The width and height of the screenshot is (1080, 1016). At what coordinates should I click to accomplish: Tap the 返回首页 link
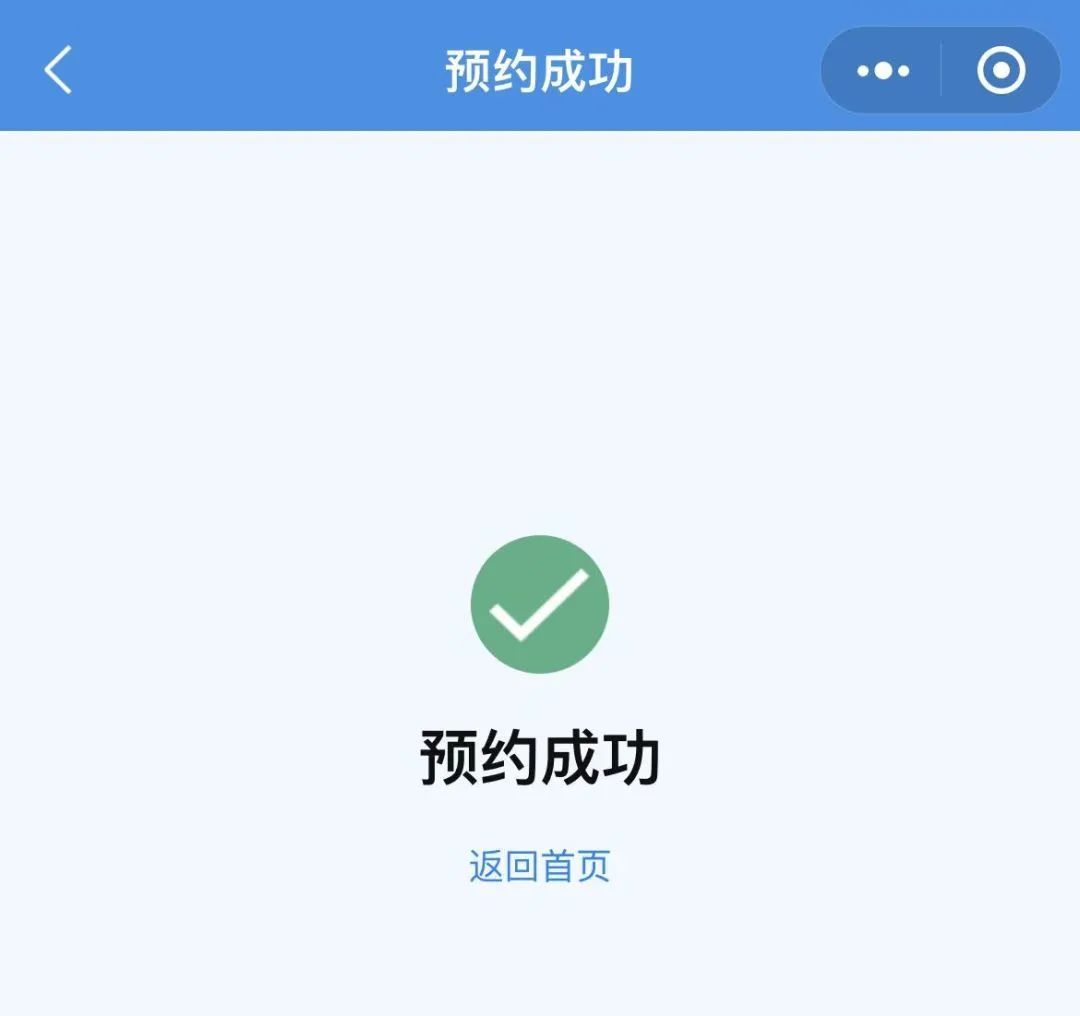pos(539,866)
